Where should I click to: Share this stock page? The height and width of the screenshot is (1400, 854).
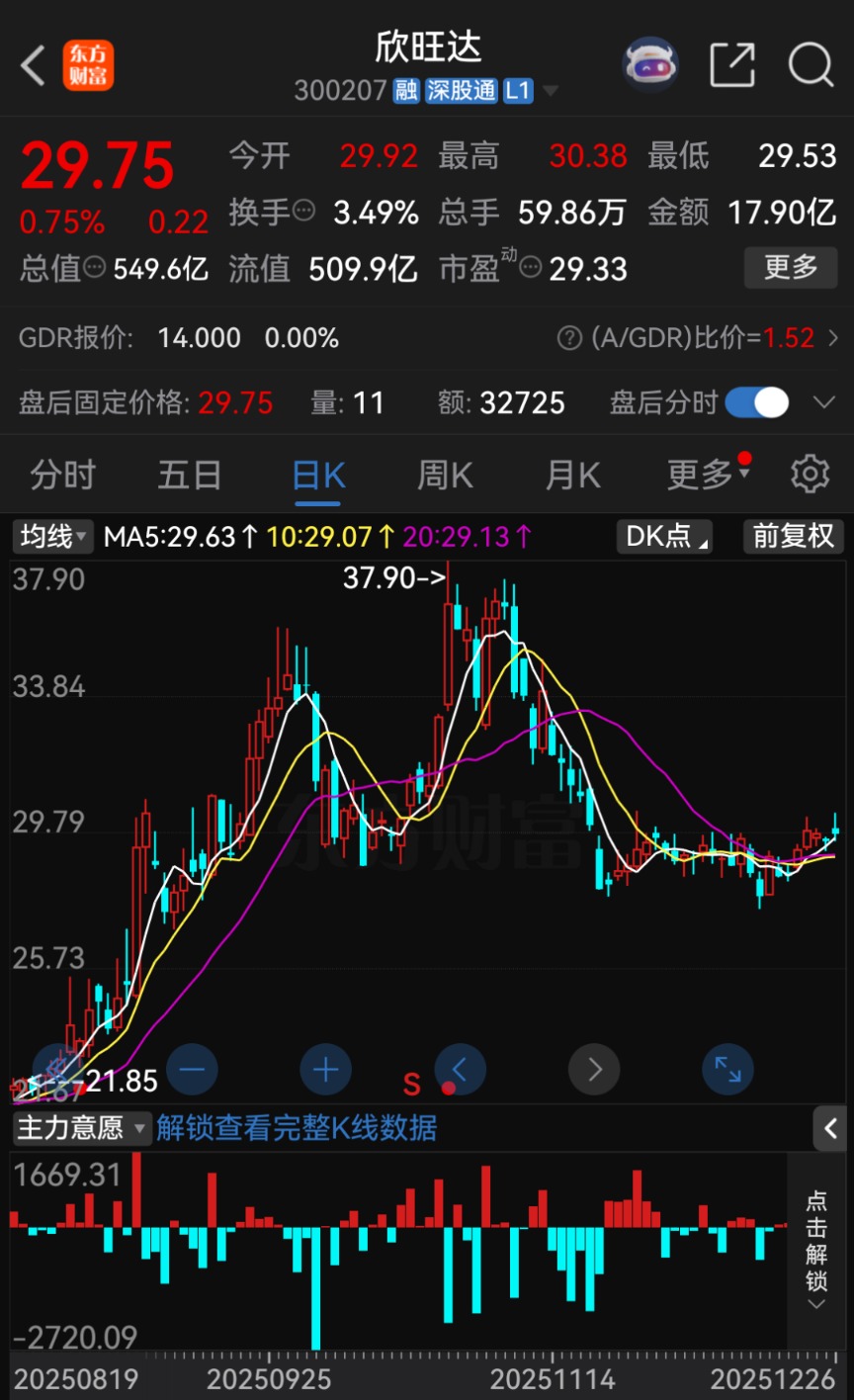(732, 66)
